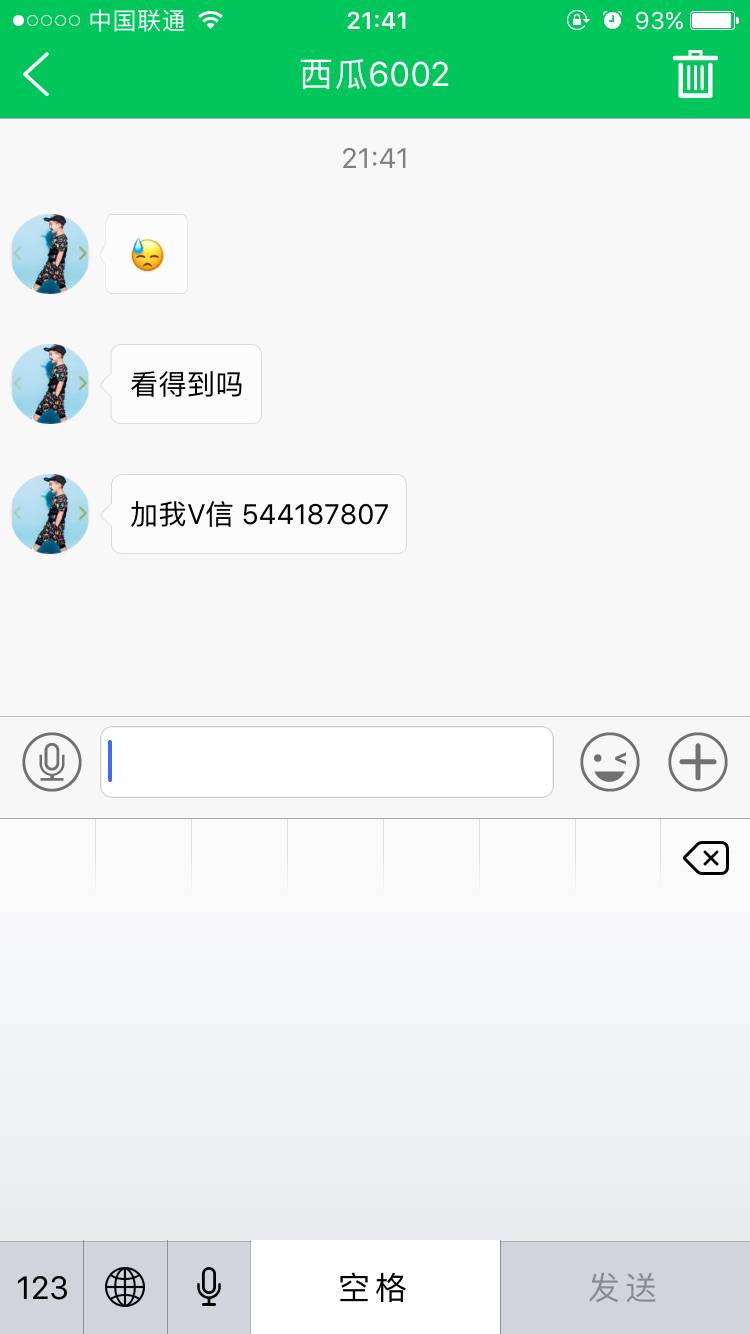Focus the message text field
The image size is (750, 1334).
click(x=327, y=762)
